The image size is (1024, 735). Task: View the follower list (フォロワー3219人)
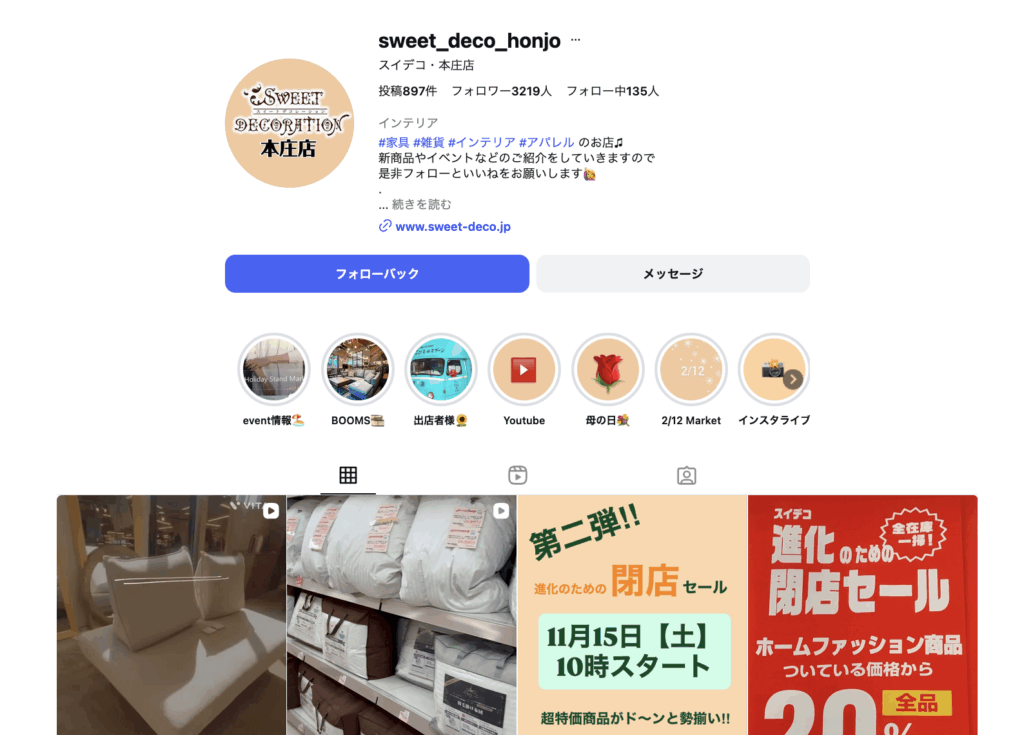click(x=501, y=91)
